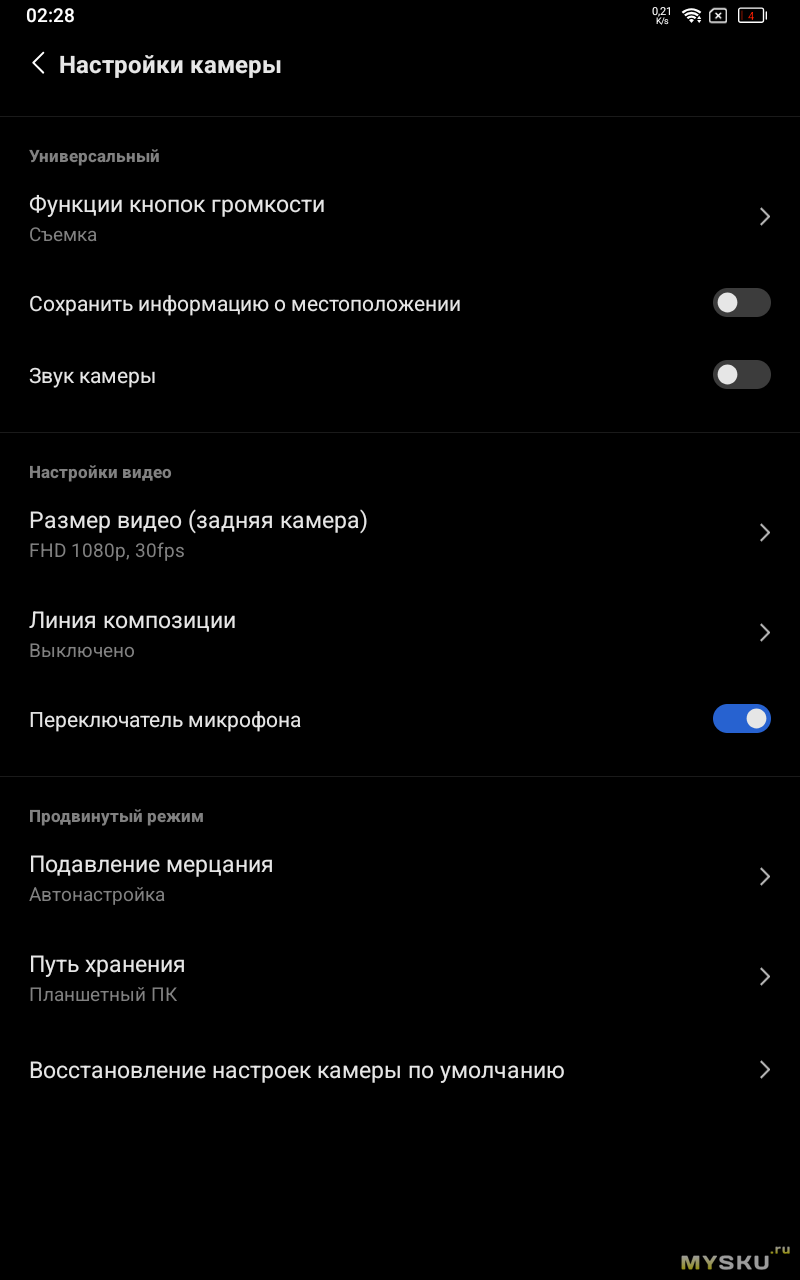Enable Сохранить информацию о местоположении switch
This screenshot has height=1280, width=800.
tap(741, 303)
